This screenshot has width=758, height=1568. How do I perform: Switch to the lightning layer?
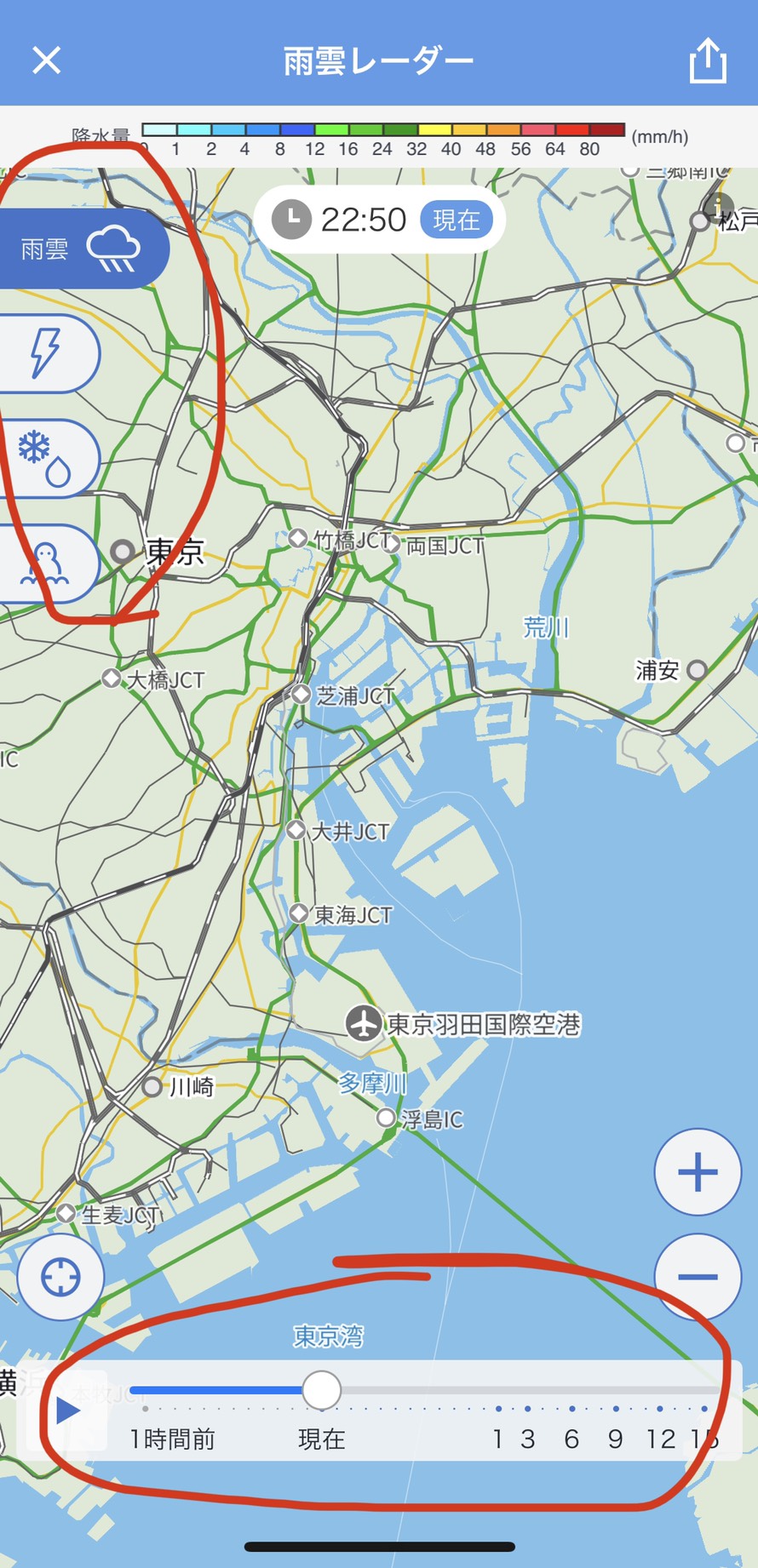pos(49,353)
